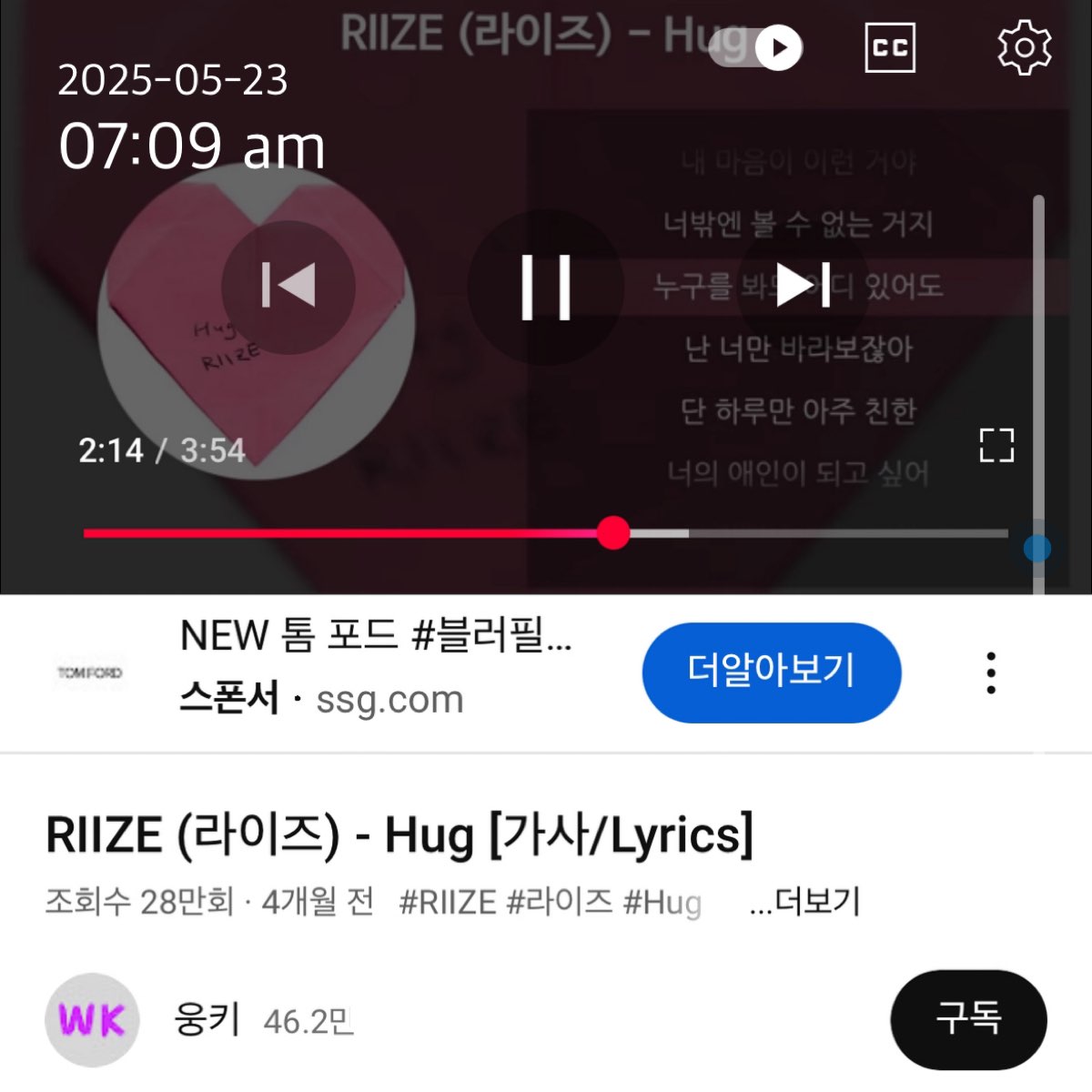Tap the 더알아보기 button on the Tom Ford ad
This screenshot has height=1092, width=1092.
771,672
